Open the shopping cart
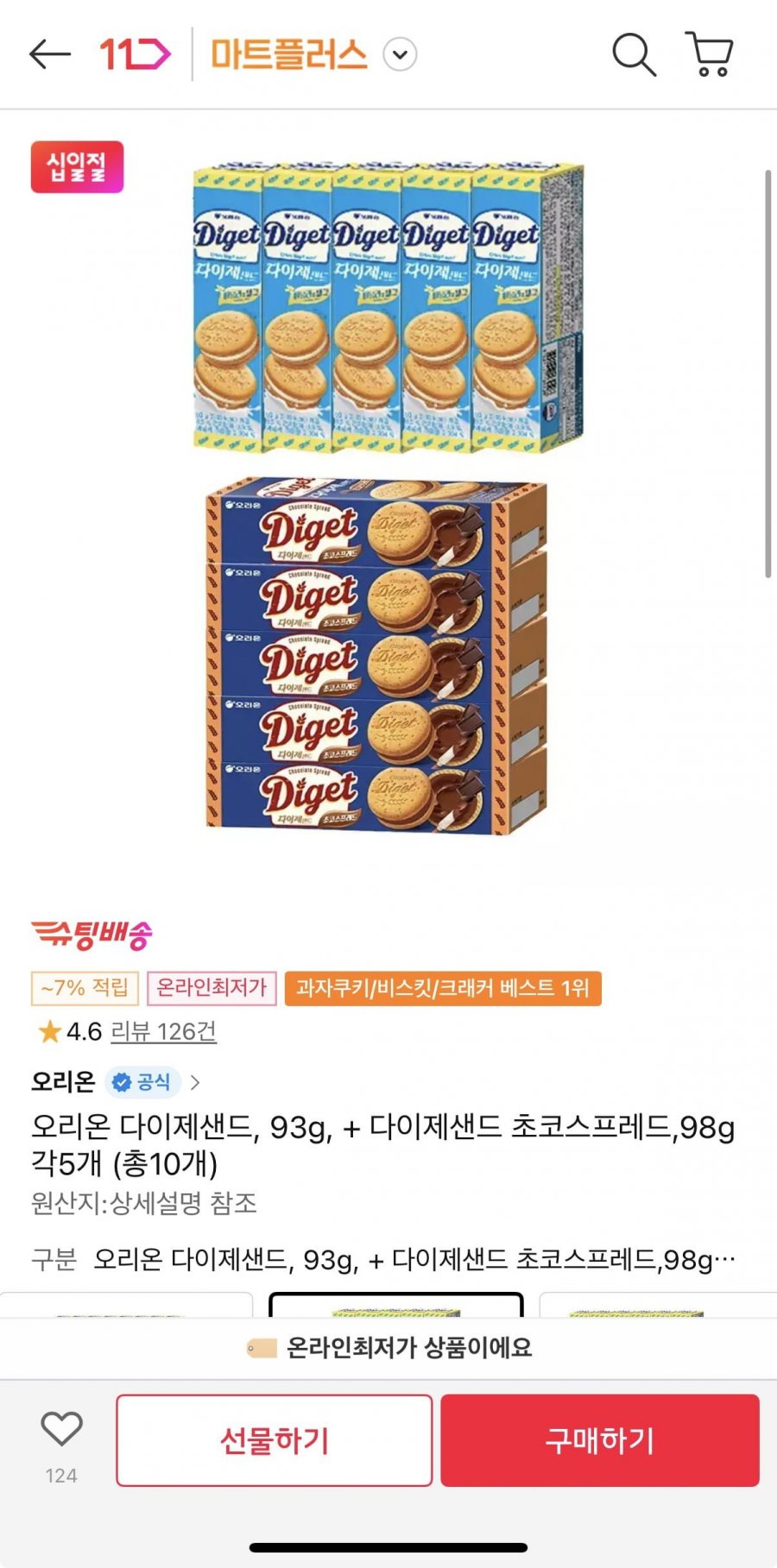Image resolution: width=777 pixels, height=1568 pixels. coord(710,54)
